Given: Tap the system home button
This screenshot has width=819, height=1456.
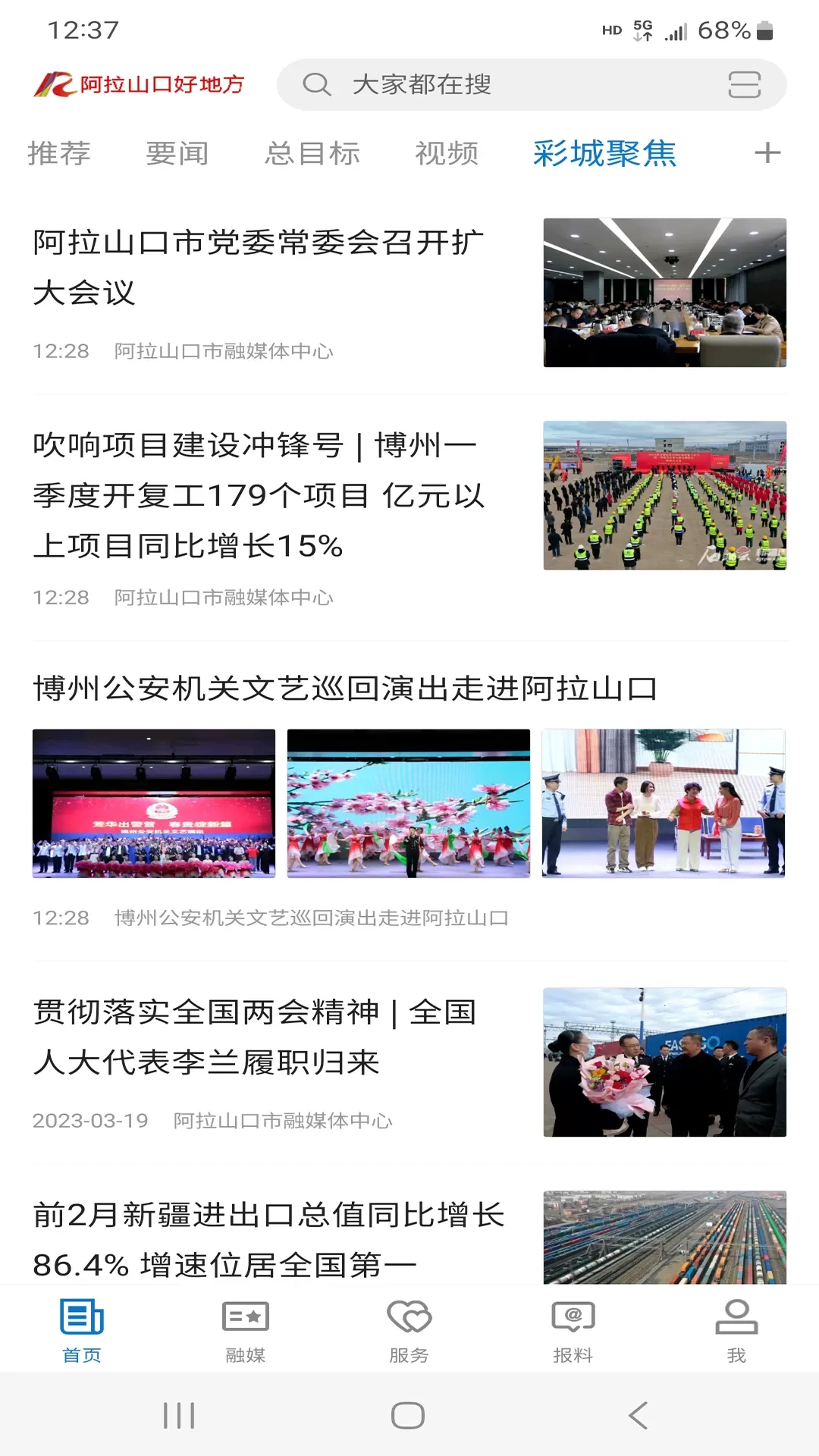Looking at the screenshot, I should [x=408, y=1415].
